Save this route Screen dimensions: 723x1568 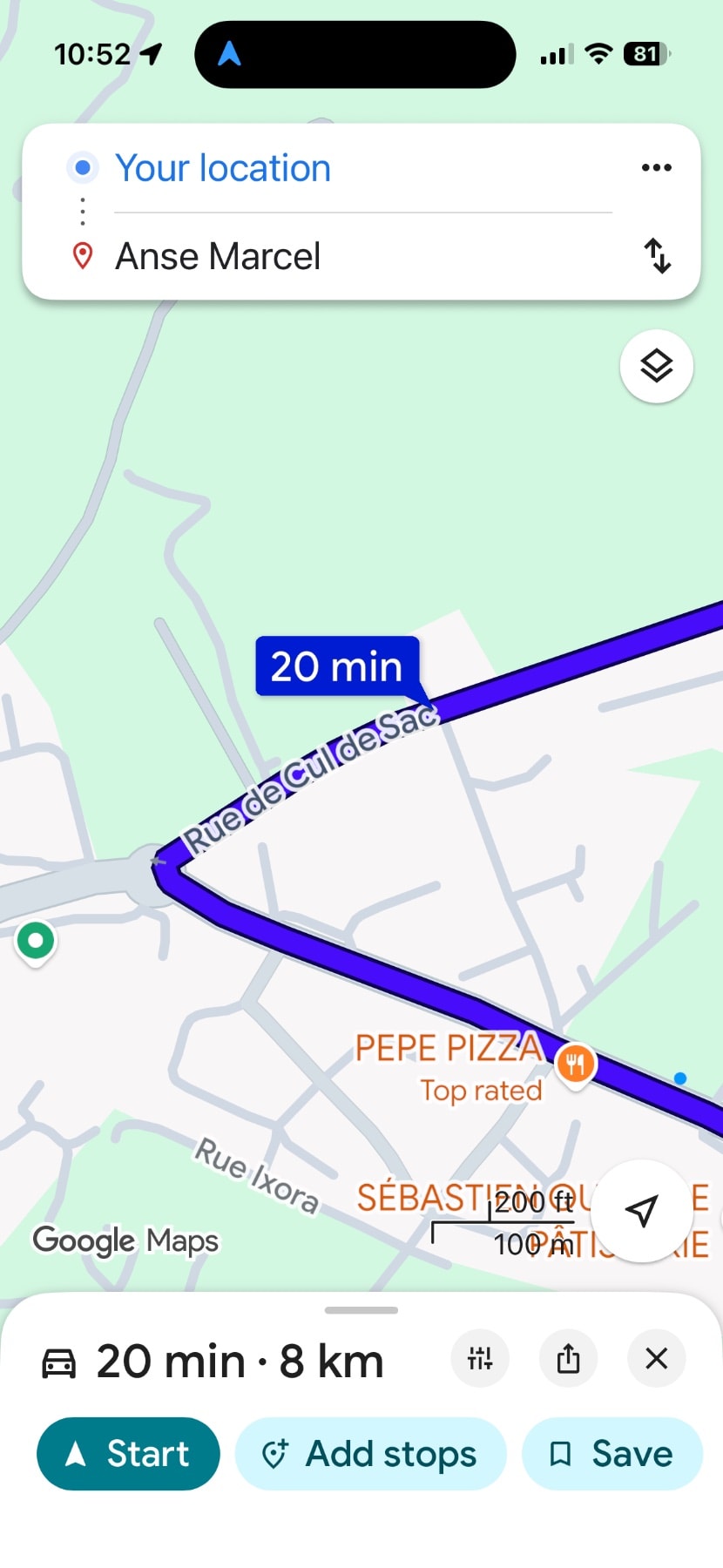pos(612,1454)
